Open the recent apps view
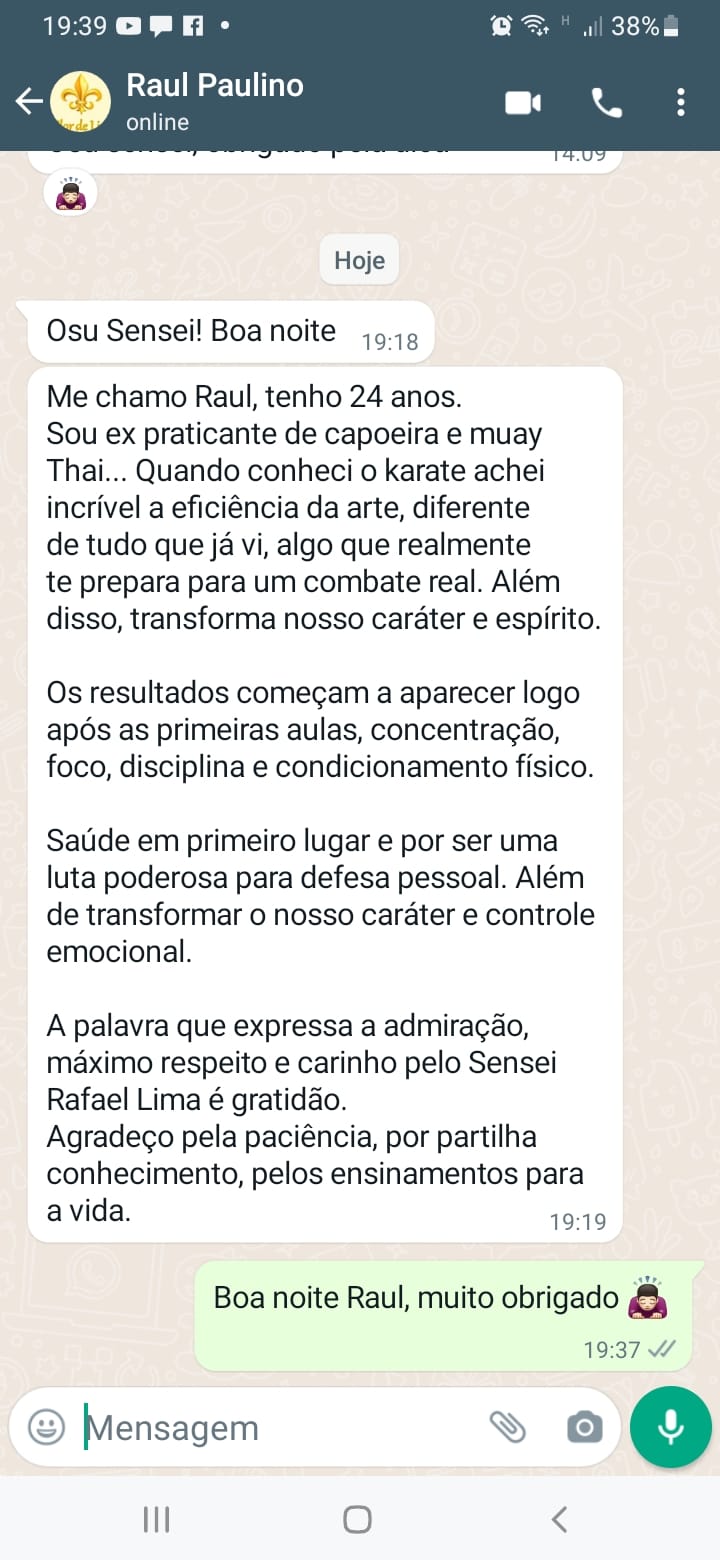The height and width of the screenshot is (1560, 720). coord(157,1520)
